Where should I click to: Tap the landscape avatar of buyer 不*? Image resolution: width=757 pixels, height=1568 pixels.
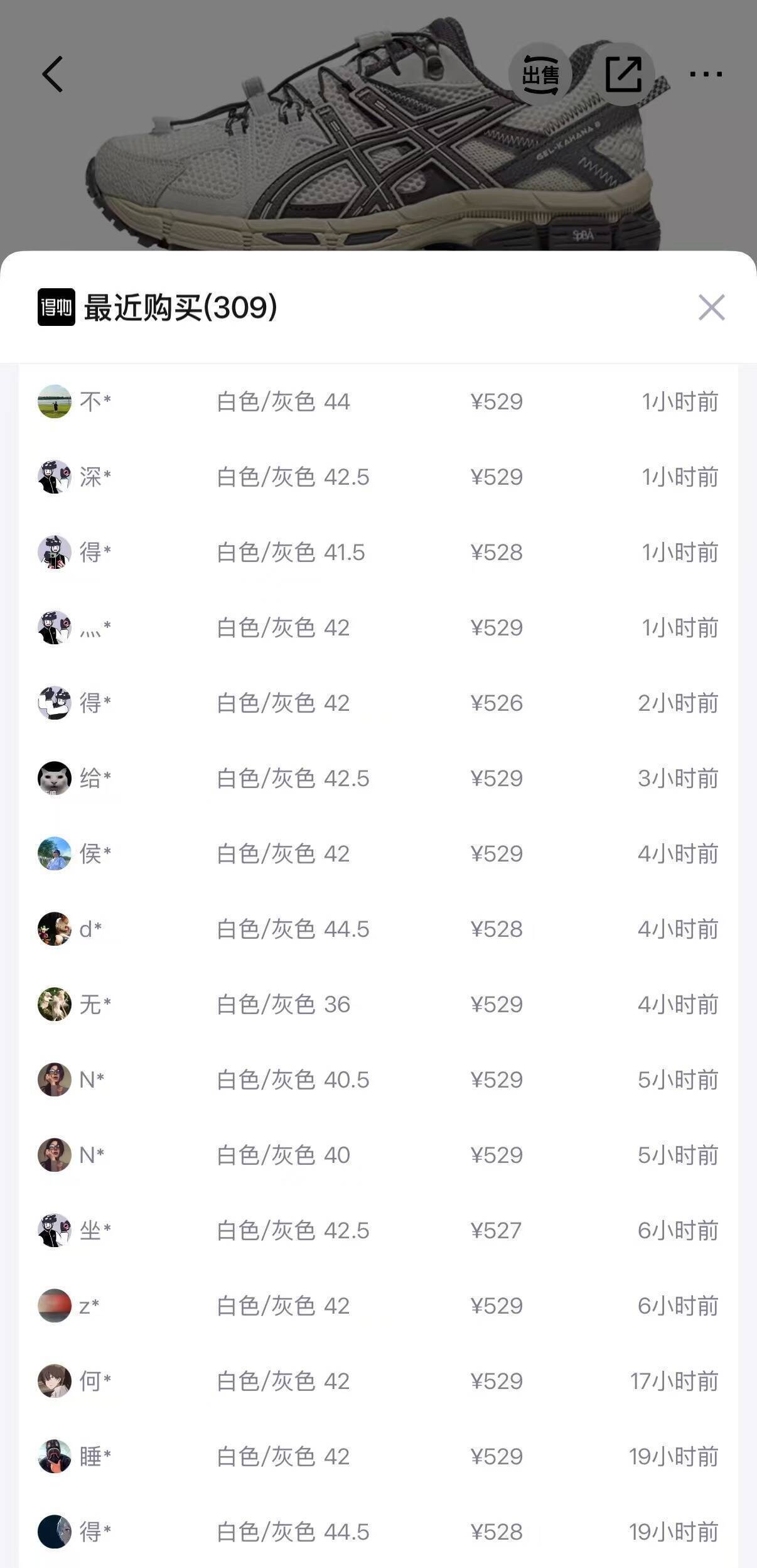pyautogui.click(x=55, y=403)
